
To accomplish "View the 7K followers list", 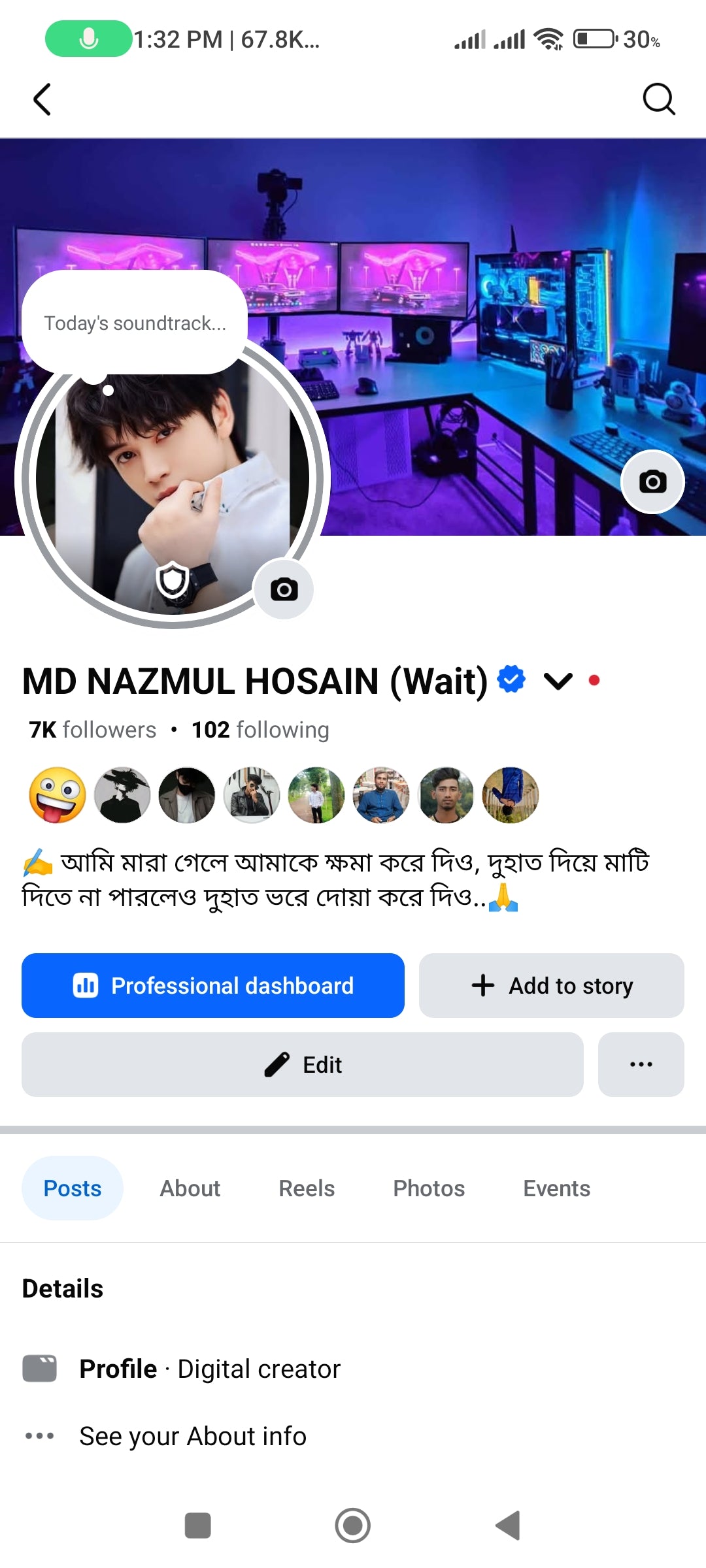I will coord(93,730).
